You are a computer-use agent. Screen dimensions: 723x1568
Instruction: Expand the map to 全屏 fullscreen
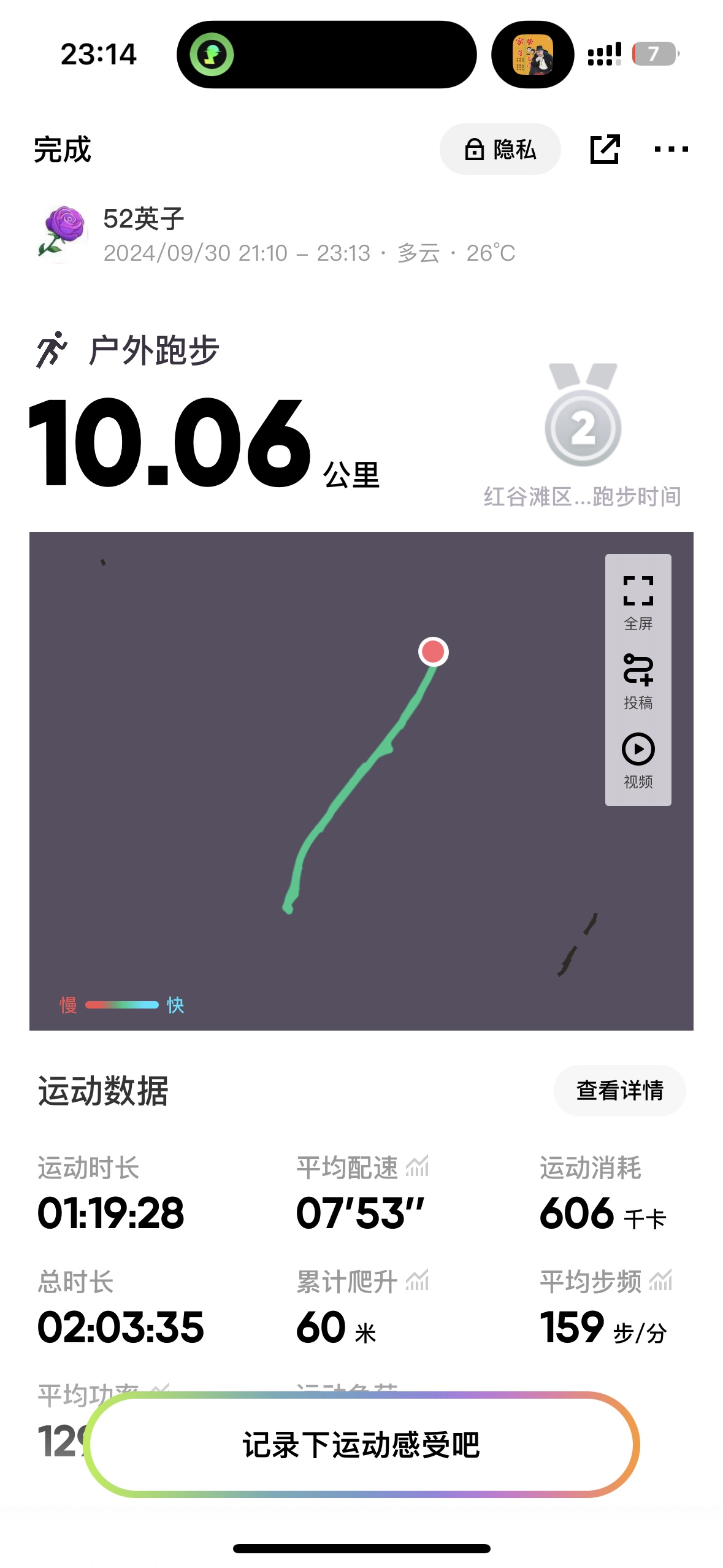(638, 601)
